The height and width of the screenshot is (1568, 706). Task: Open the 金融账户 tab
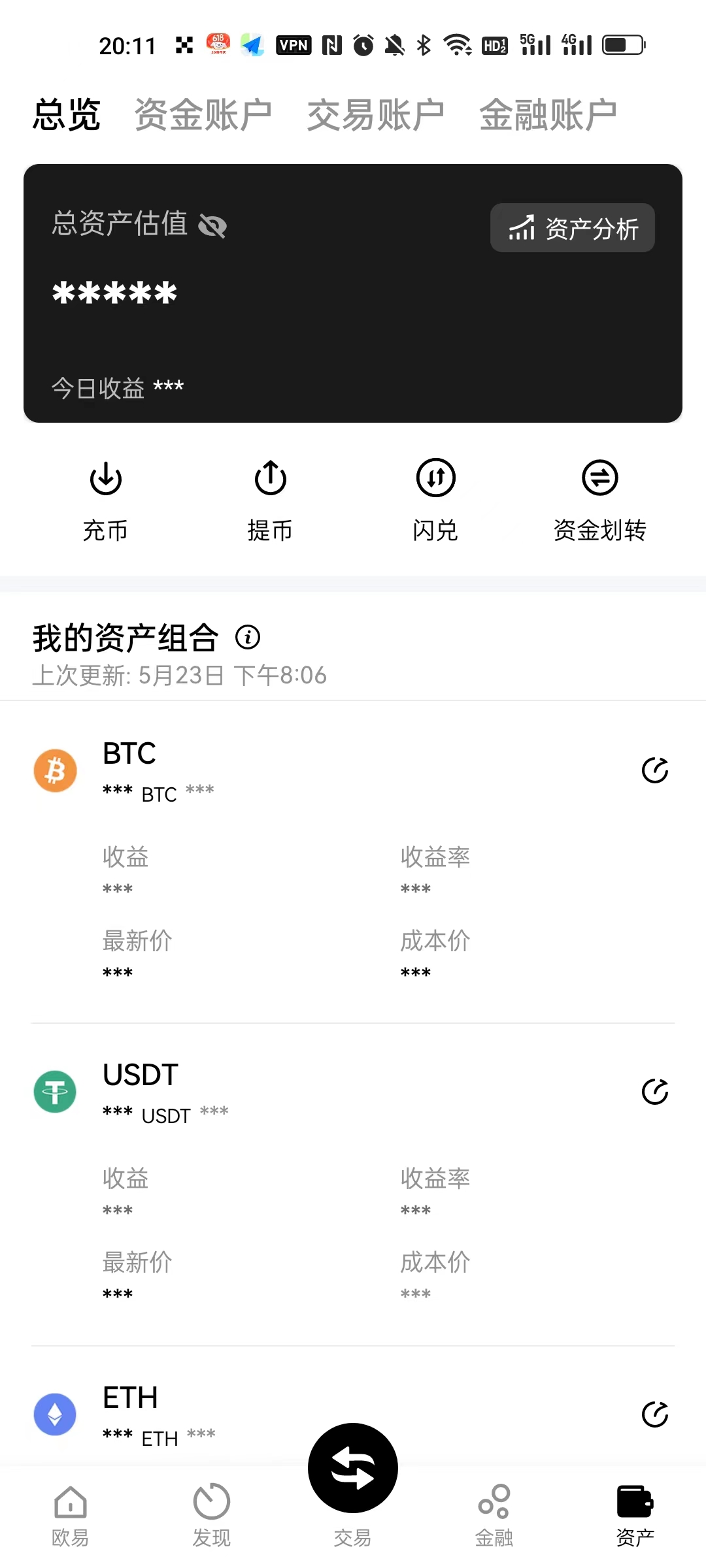coord(548,115)
